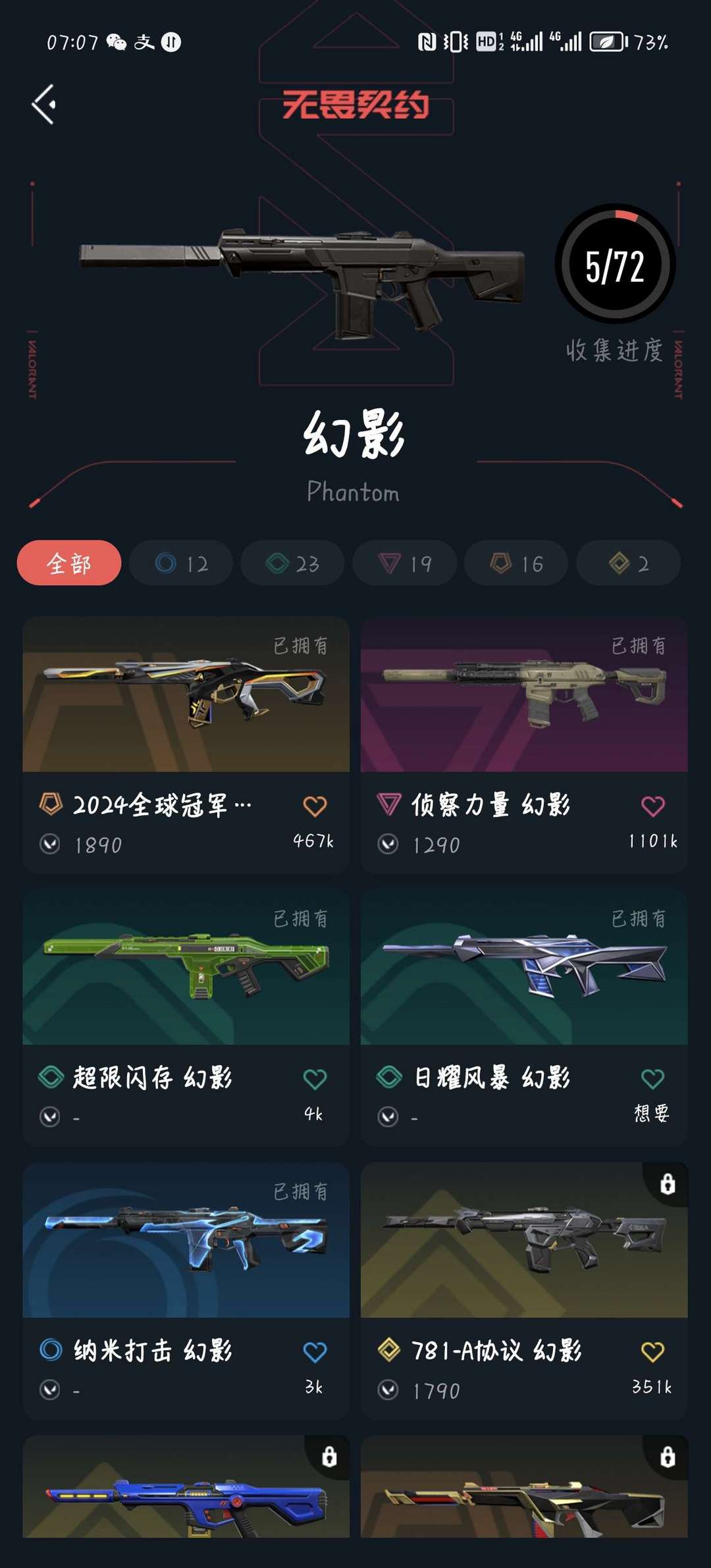
Task: Go back using the top-left arrow
Action: pyautogui.click(x=43, y=104)
